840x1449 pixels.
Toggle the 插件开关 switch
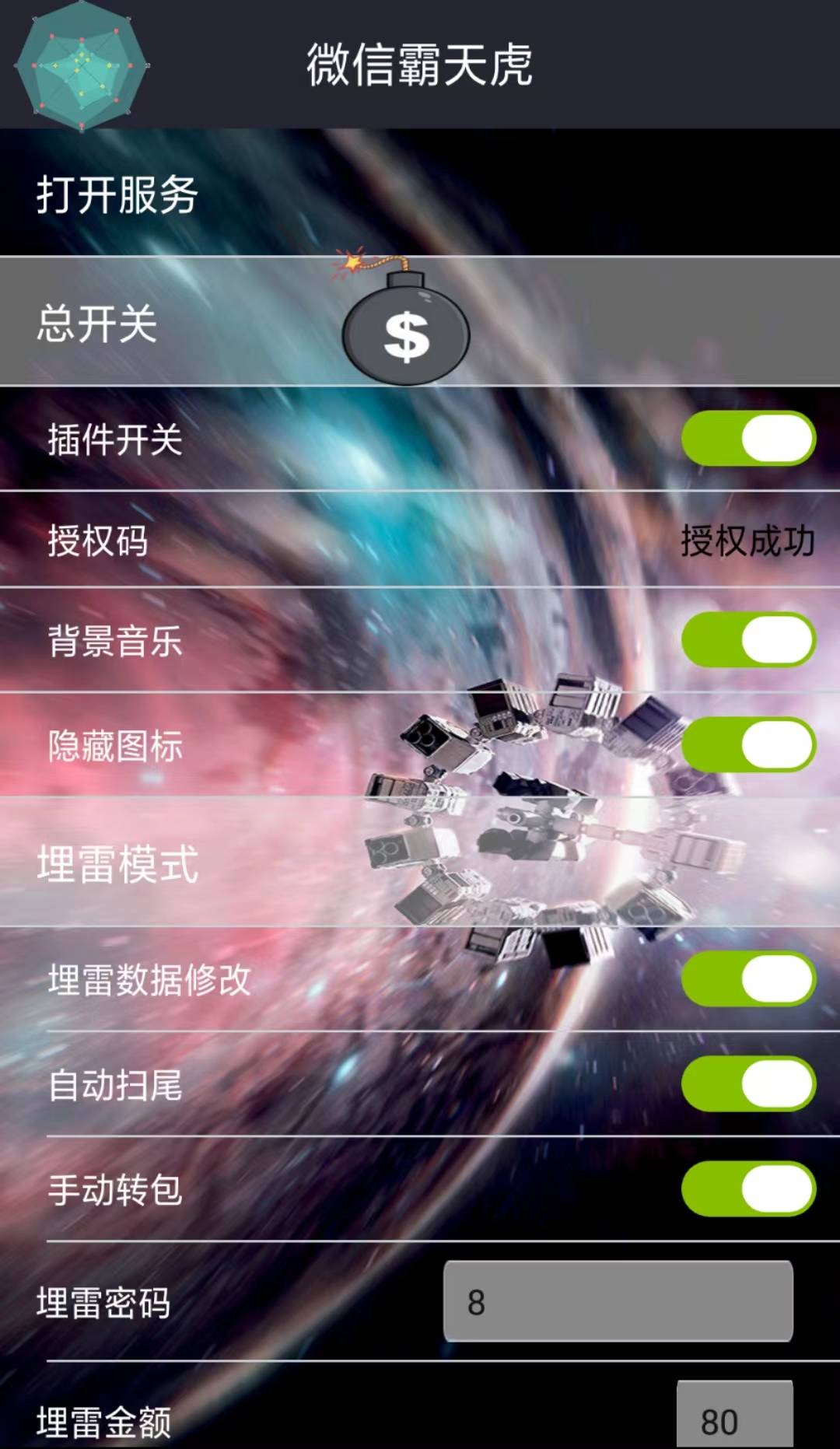(748, 439)
